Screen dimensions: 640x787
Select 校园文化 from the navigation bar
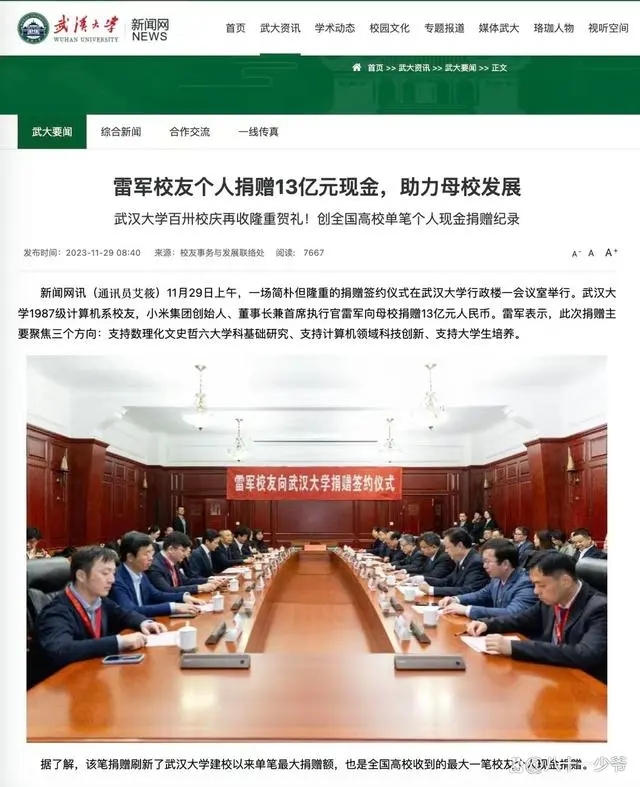coord(390,28)
